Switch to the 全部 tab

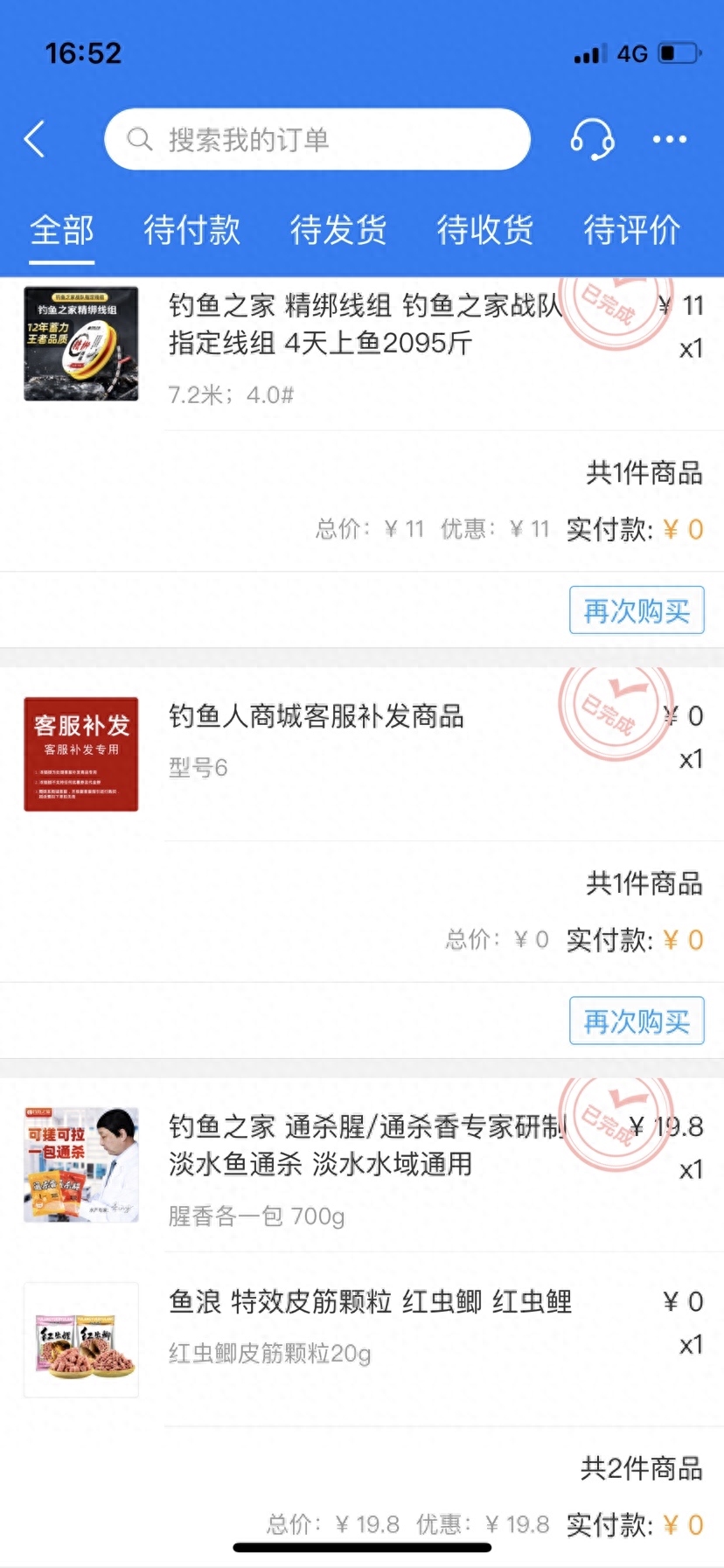click(x=61, y=231)
